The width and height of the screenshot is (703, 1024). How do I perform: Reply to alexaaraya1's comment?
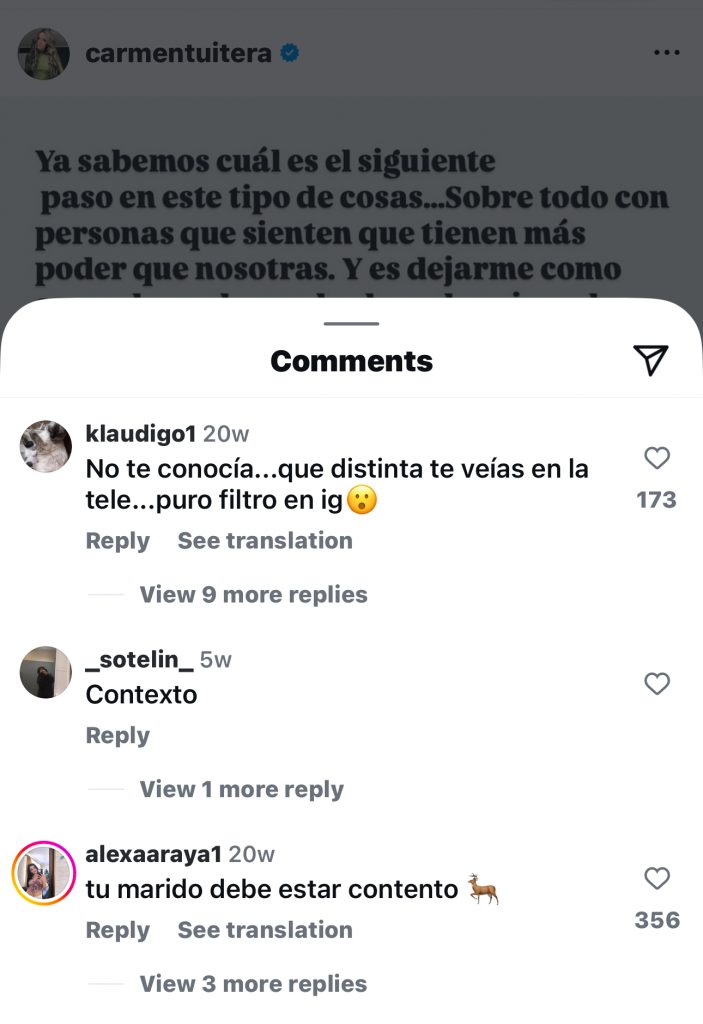click(117, 930)
